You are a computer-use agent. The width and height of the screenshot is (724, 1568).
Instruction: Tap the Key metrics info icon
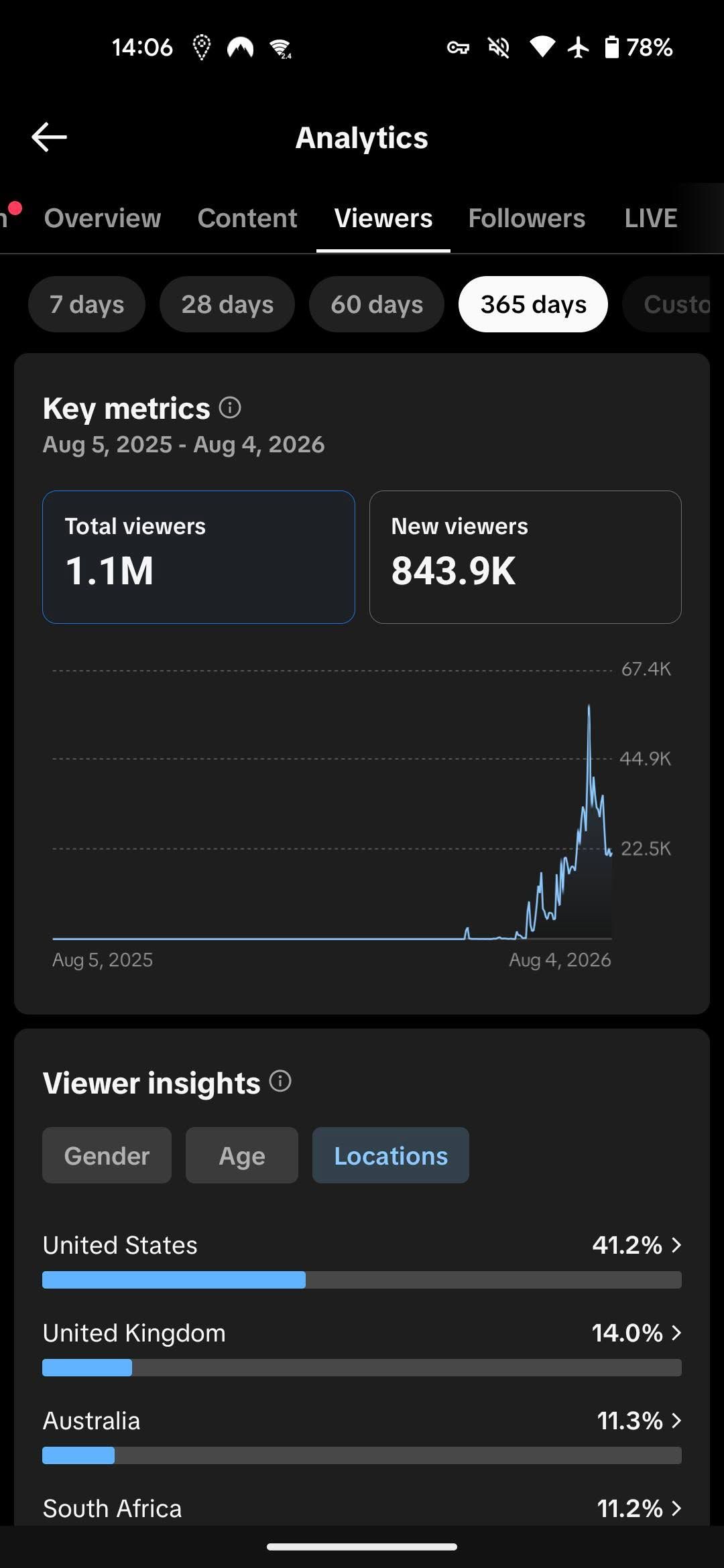230,407
